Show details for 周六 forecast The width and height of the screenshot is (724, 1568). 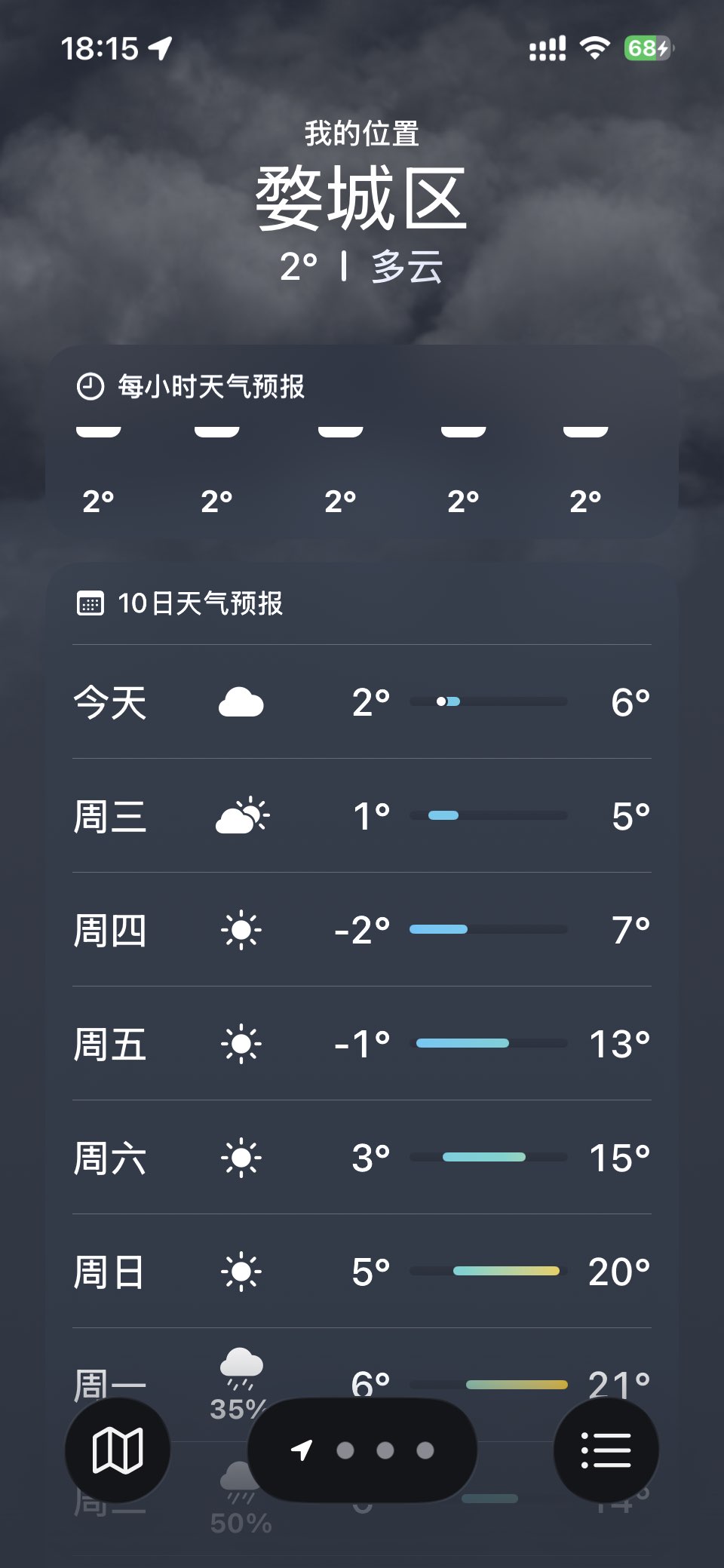point(362,1158)
